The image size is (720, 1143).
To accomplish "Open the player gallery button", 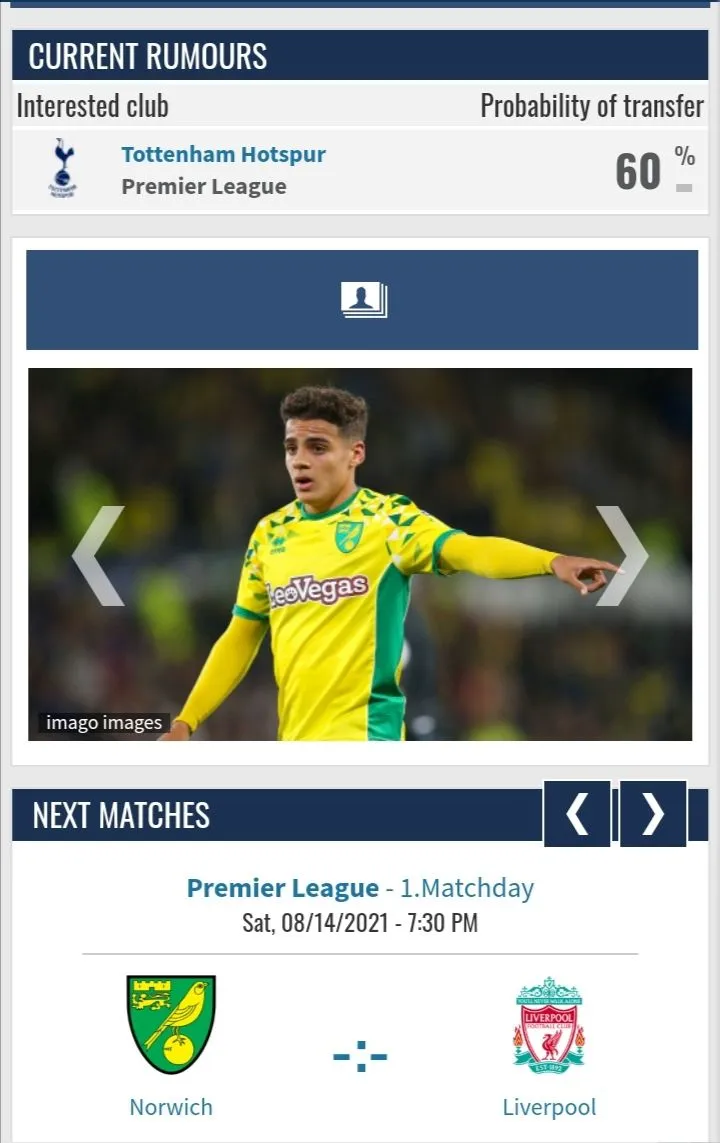I will point(362,299).
